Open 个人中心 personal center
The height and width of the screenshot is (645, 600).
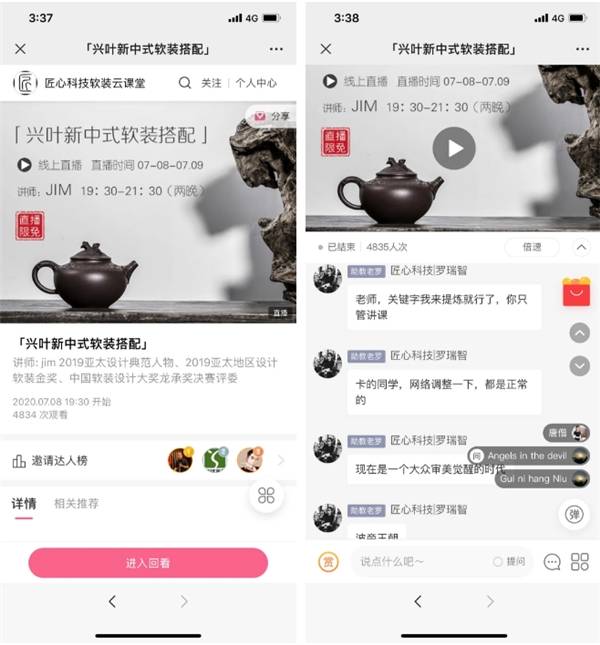pos(256,83)
